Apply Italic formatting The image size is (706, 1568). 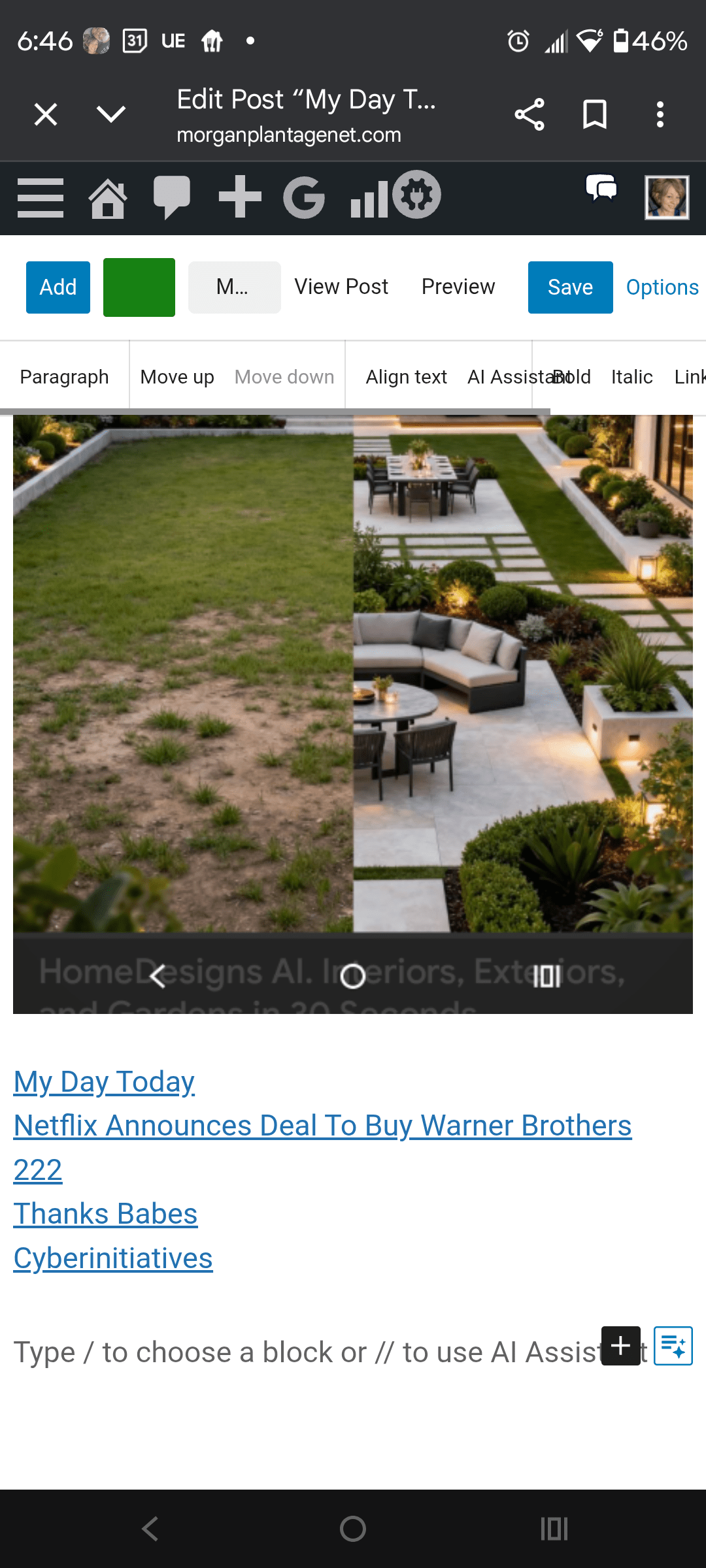pyautogui.click(x=631, y=377)
